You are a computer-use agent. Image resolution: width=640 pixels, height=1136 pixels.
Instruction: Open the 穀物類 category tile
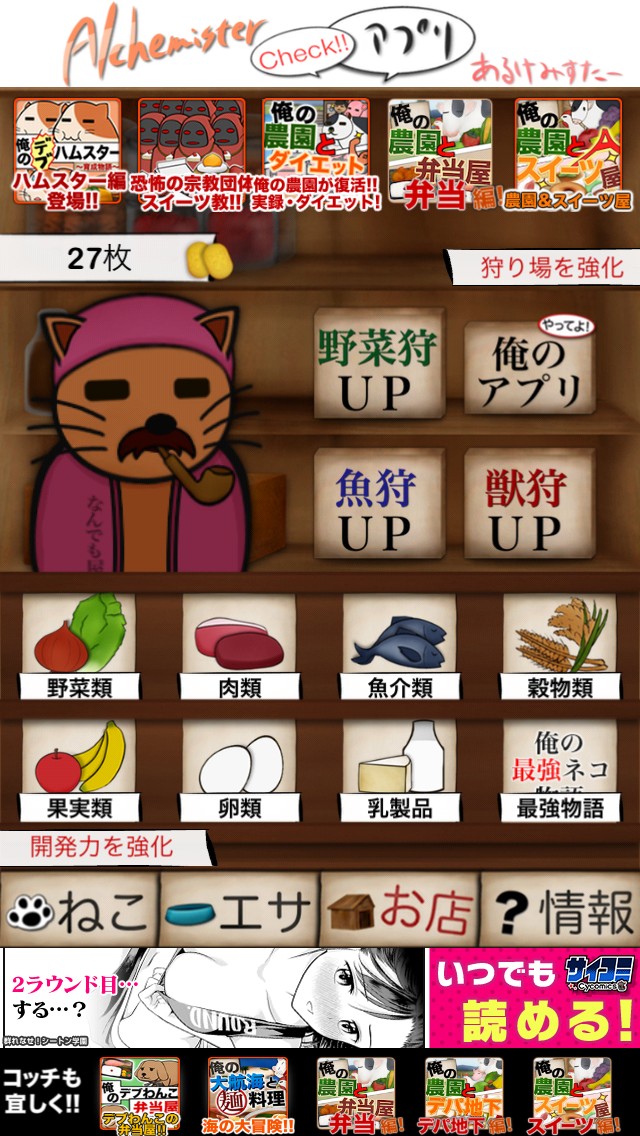tap(560, 648)
